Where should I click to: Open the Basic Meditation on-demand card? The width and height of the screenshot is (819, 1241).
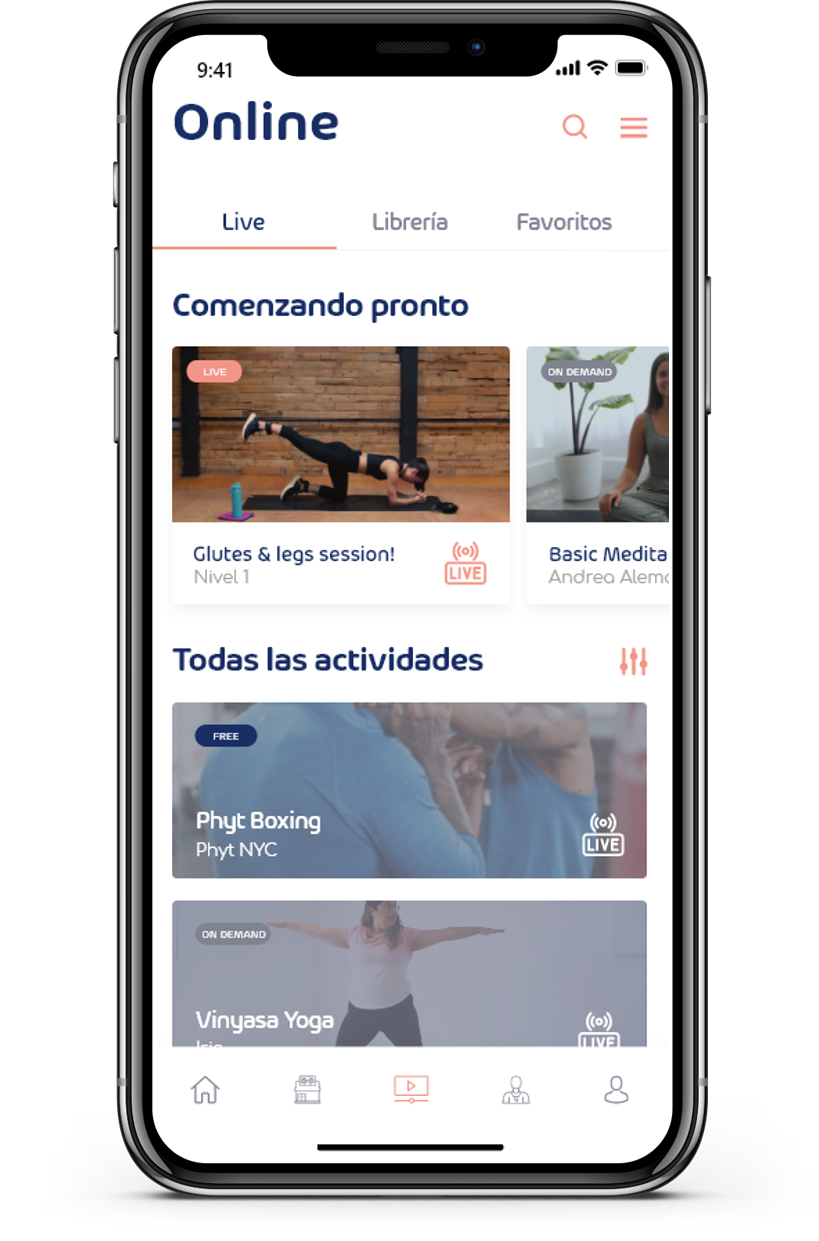[598, 474]
